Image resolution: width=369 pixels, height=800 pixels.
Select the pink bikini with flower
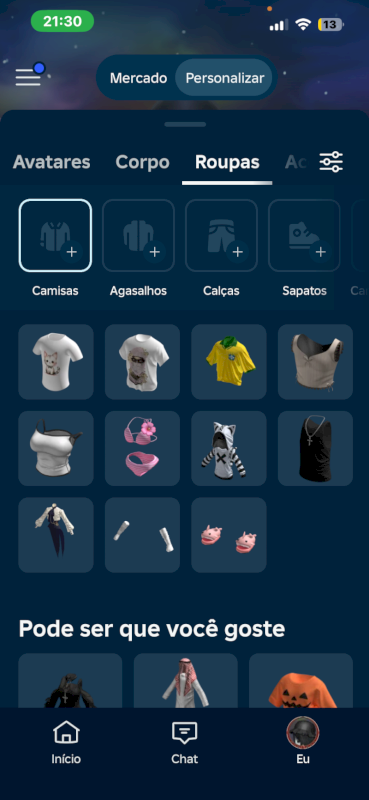(142, 448)
